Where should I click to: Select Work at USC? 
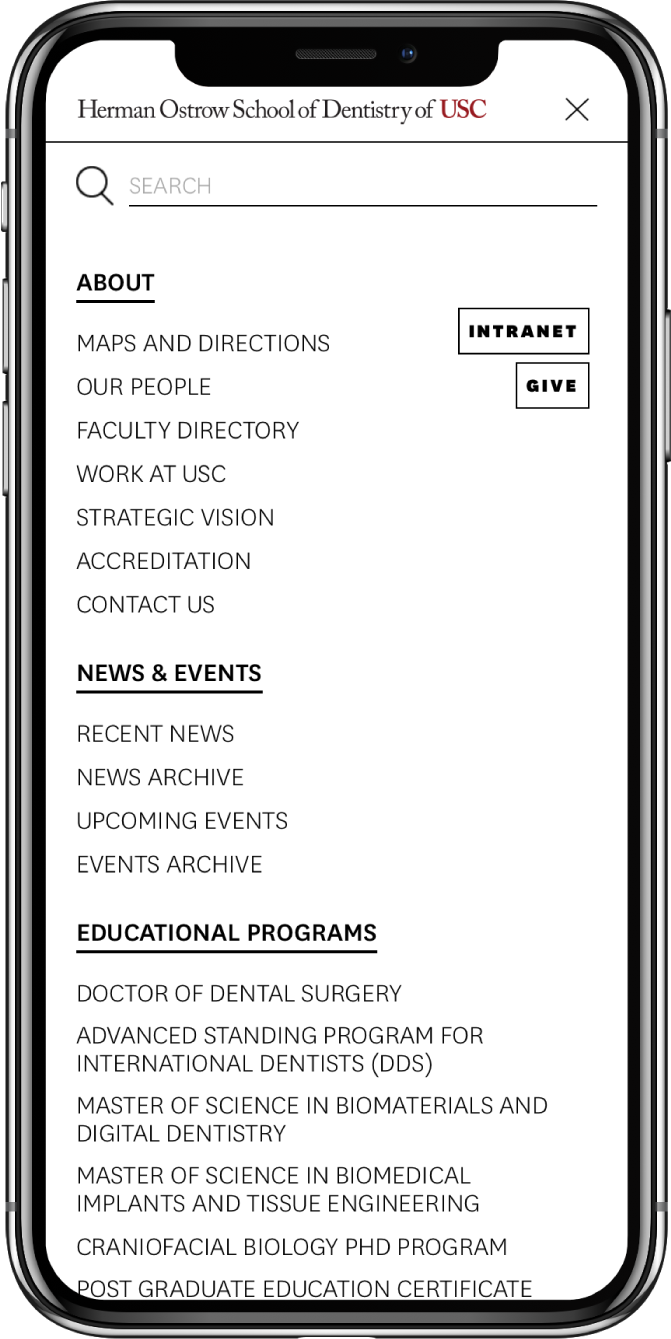coord(151,474)
